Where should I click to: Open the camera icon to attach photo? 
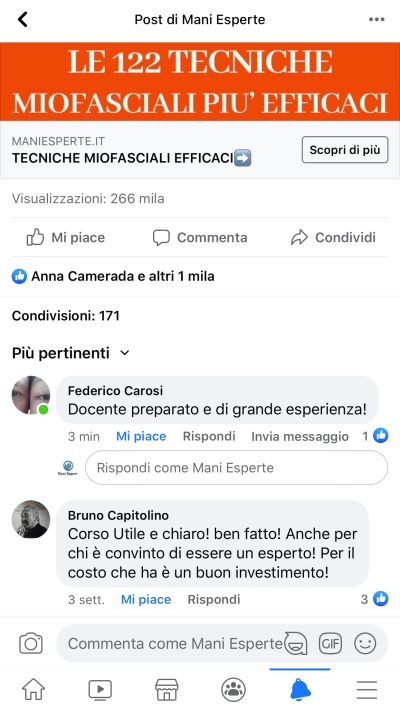31,643
